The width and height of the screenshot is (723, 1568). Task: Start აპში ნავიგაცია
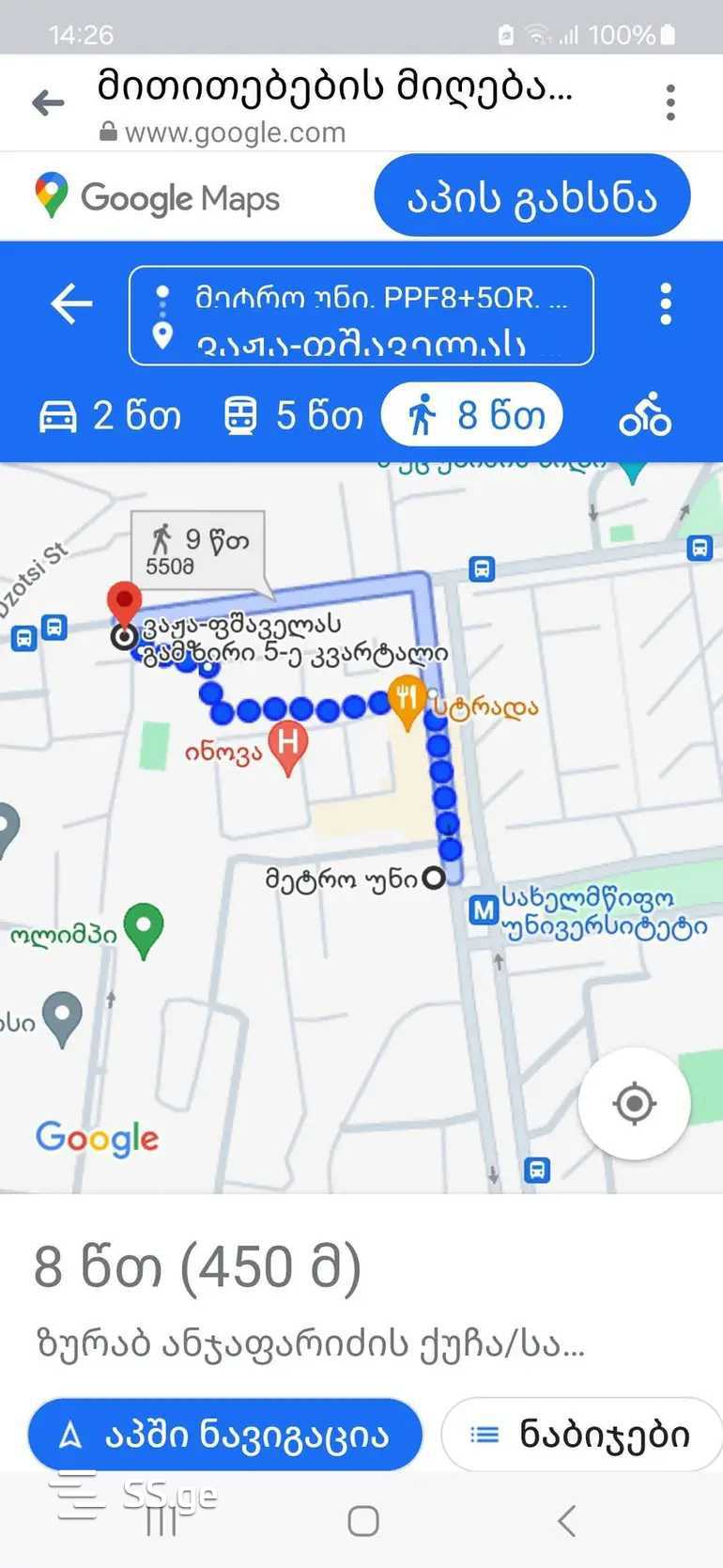(x=225, y=1435)
